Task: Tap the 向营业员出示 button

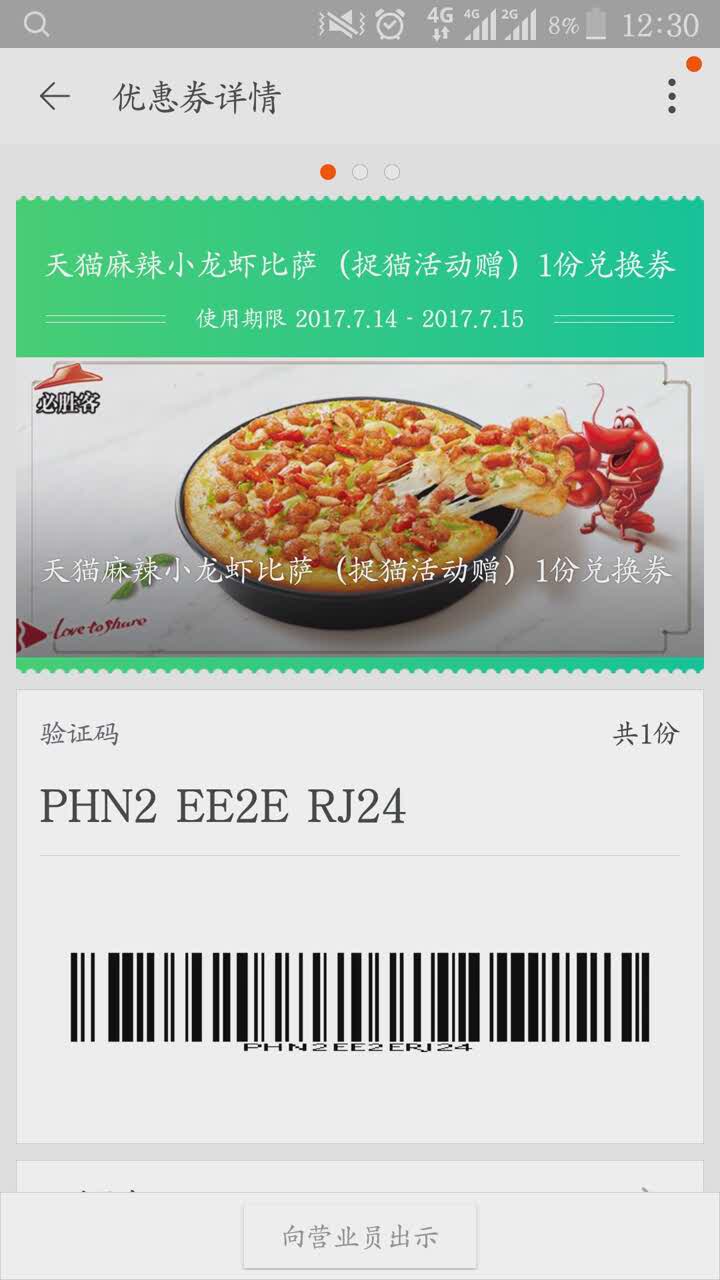Action: pyautogui.click(x=360, y=1236)
